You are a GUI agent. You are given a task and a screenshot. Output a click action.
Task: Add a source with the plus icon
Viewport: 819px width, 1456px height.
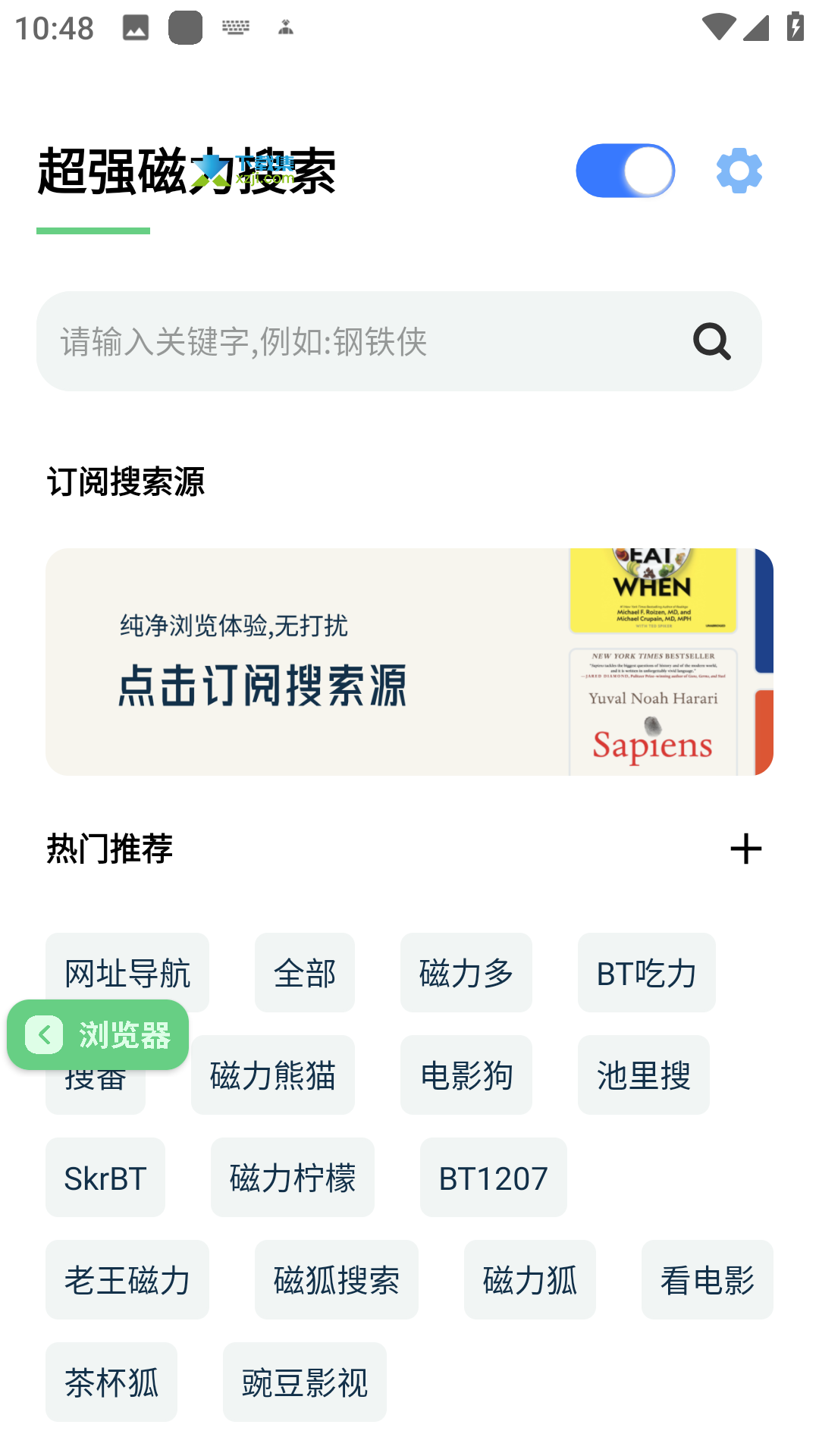click(x=745, y=849)
